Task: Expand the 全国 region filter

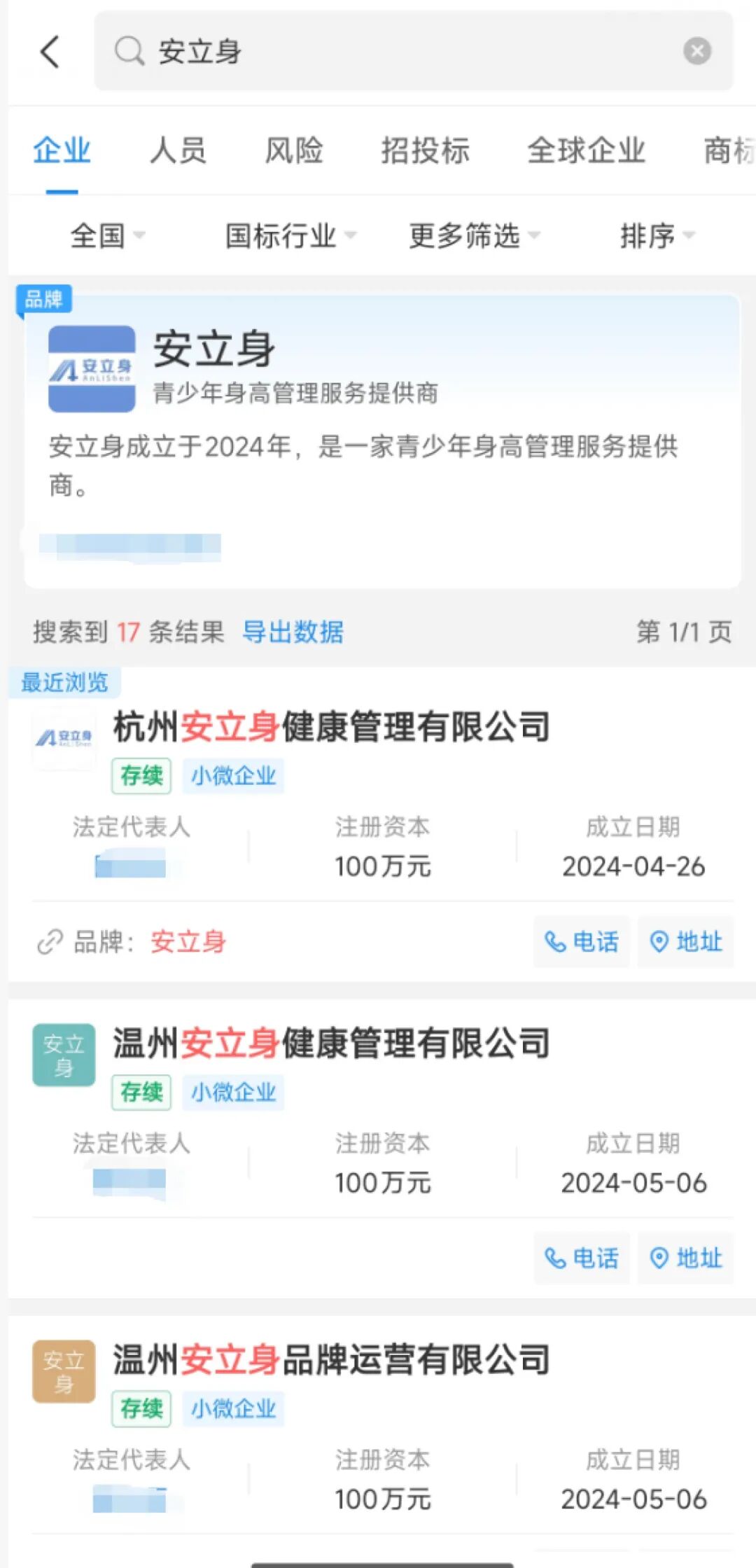Action: pos(106,236)
